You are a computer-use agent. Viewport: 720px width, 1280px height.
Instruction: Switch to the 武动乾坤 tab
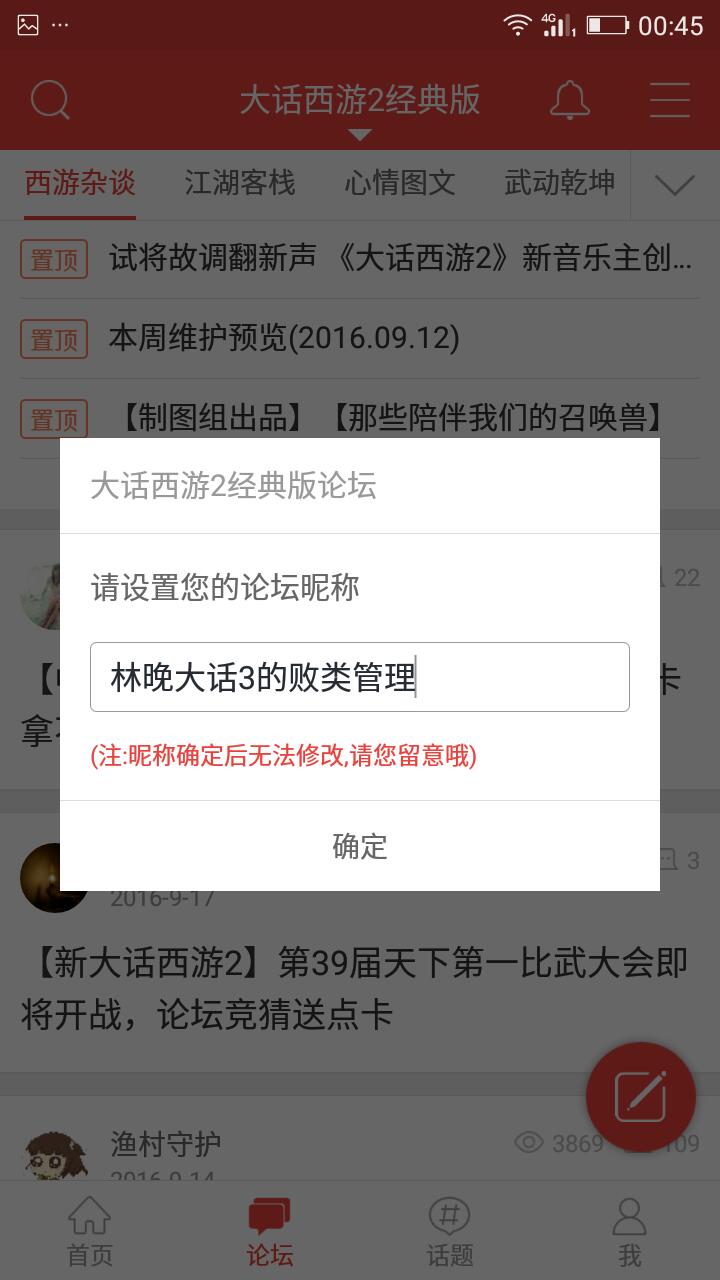pos(559,183)
